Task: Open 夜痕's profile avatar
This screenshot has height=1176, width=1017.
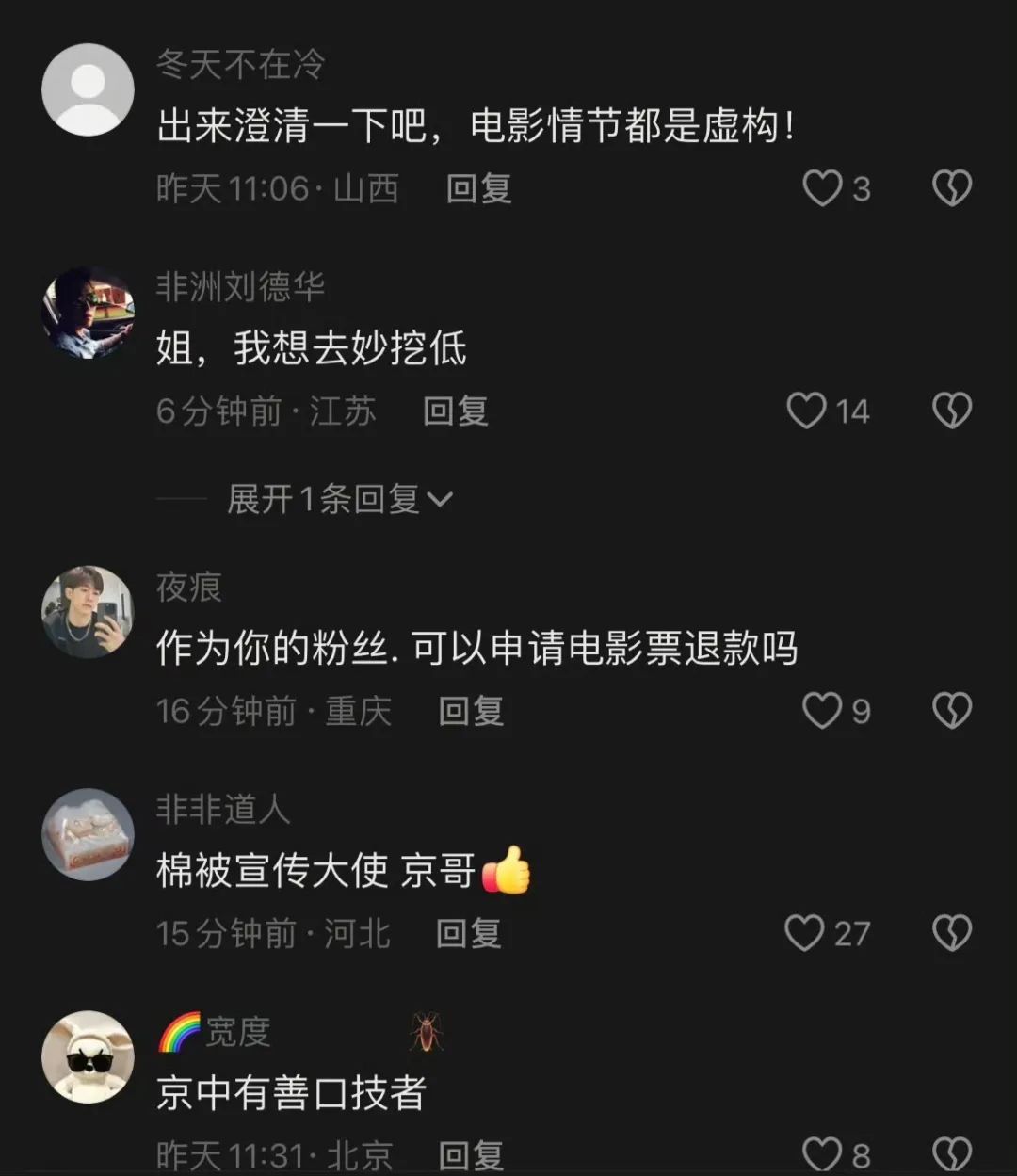Action: tap(89, 612)
